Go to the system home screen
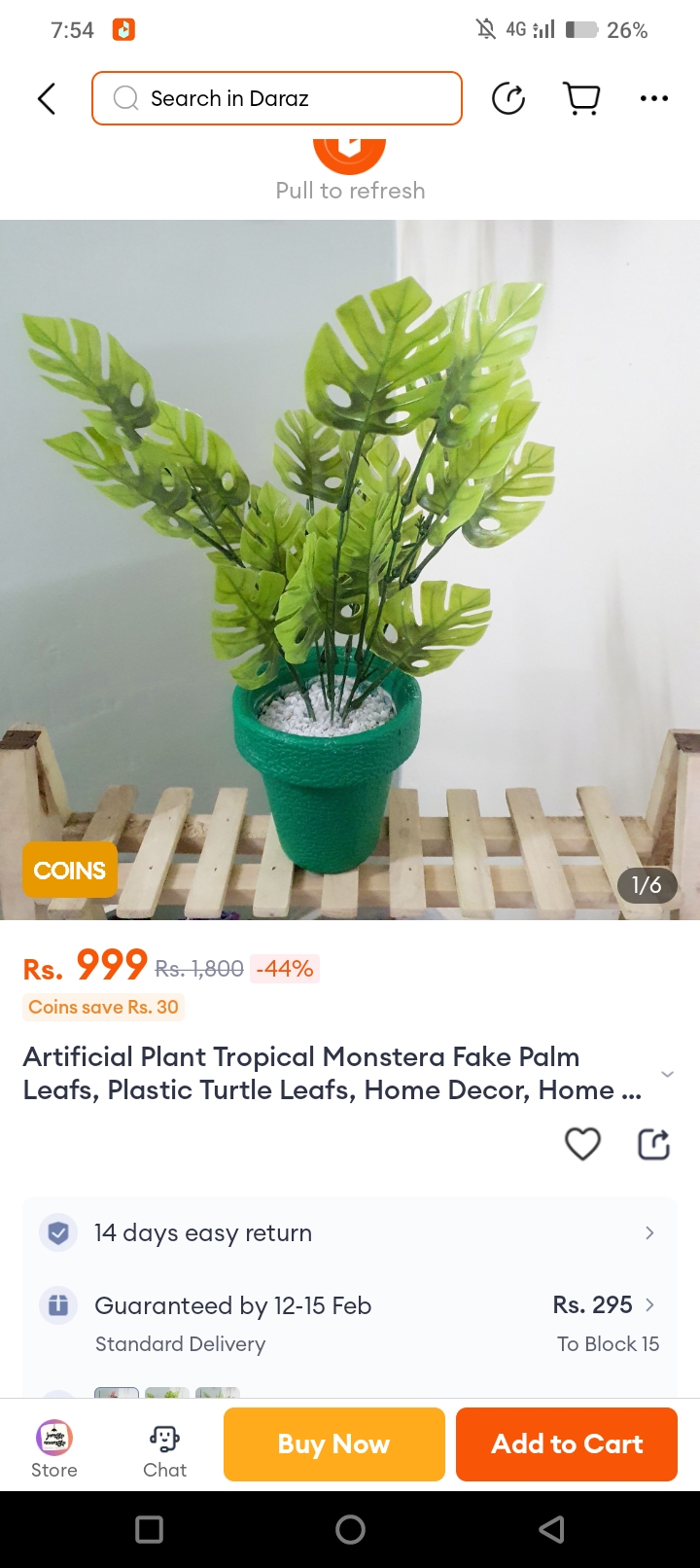The height and width of the screenshot is (1568, 700). [x=350, y=1530]
